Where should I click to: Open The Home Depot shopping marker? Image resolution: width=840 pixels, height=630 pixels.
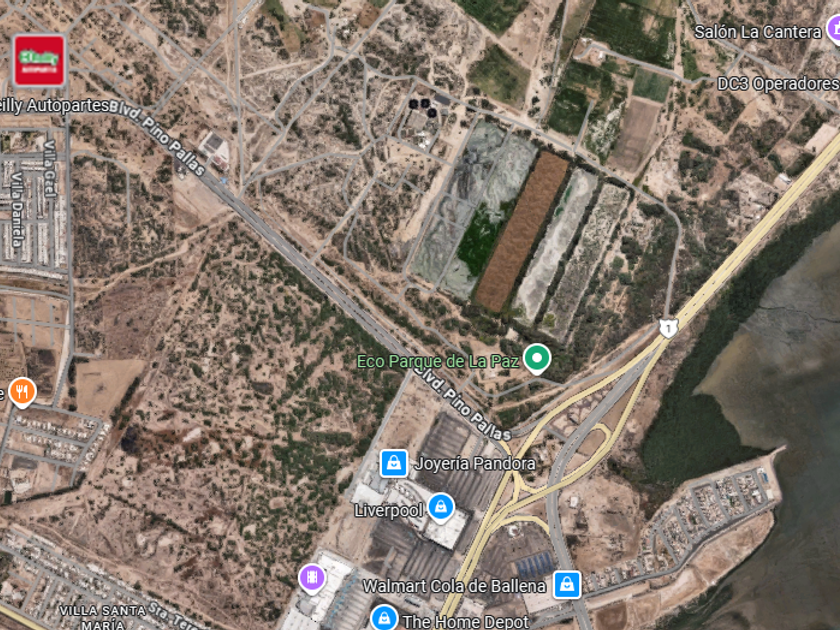coord(384,618)
